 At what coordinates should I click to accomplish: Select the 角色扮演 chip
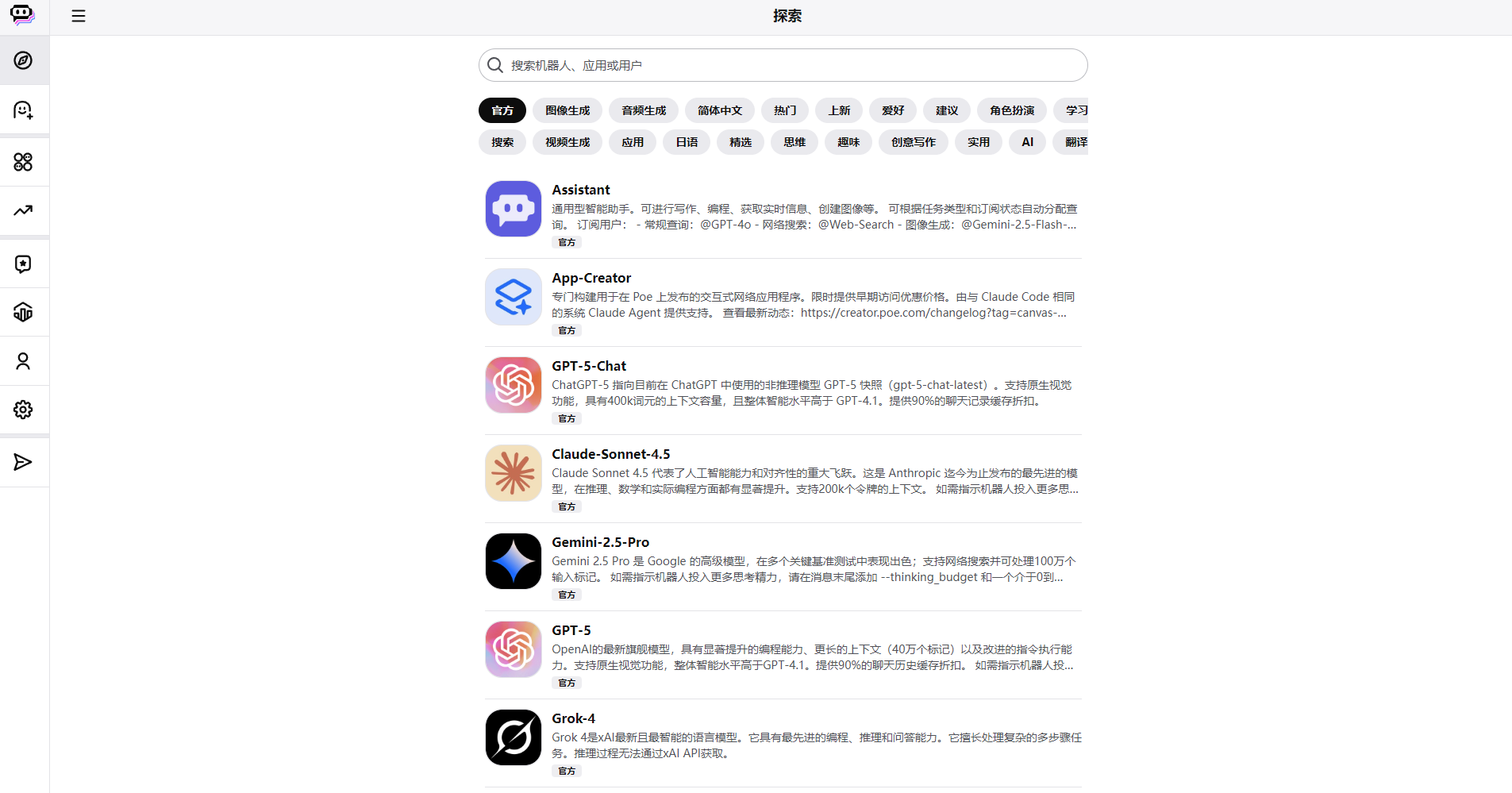point(1011,110)
